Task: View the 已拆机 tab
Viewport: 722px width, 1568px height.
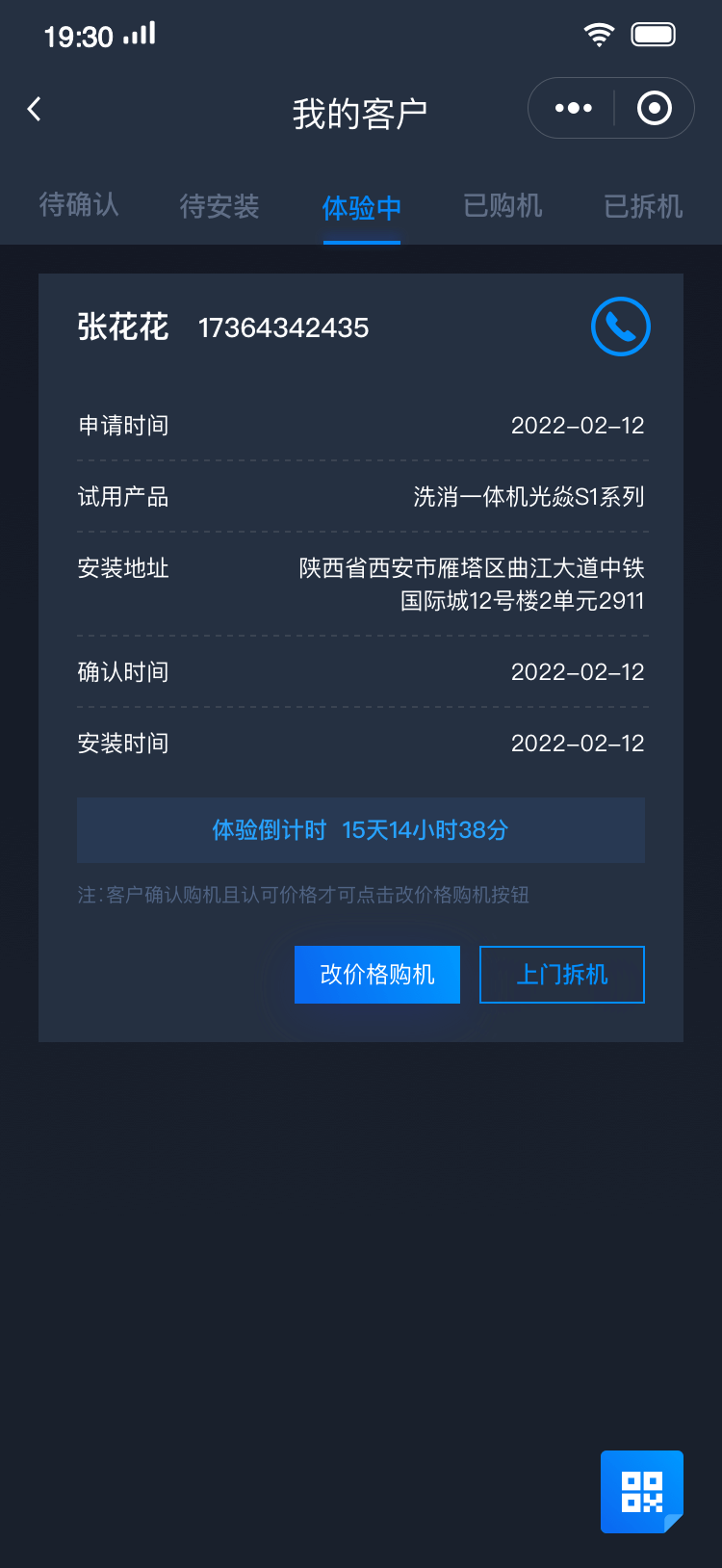Action: (x=643, y=206)
